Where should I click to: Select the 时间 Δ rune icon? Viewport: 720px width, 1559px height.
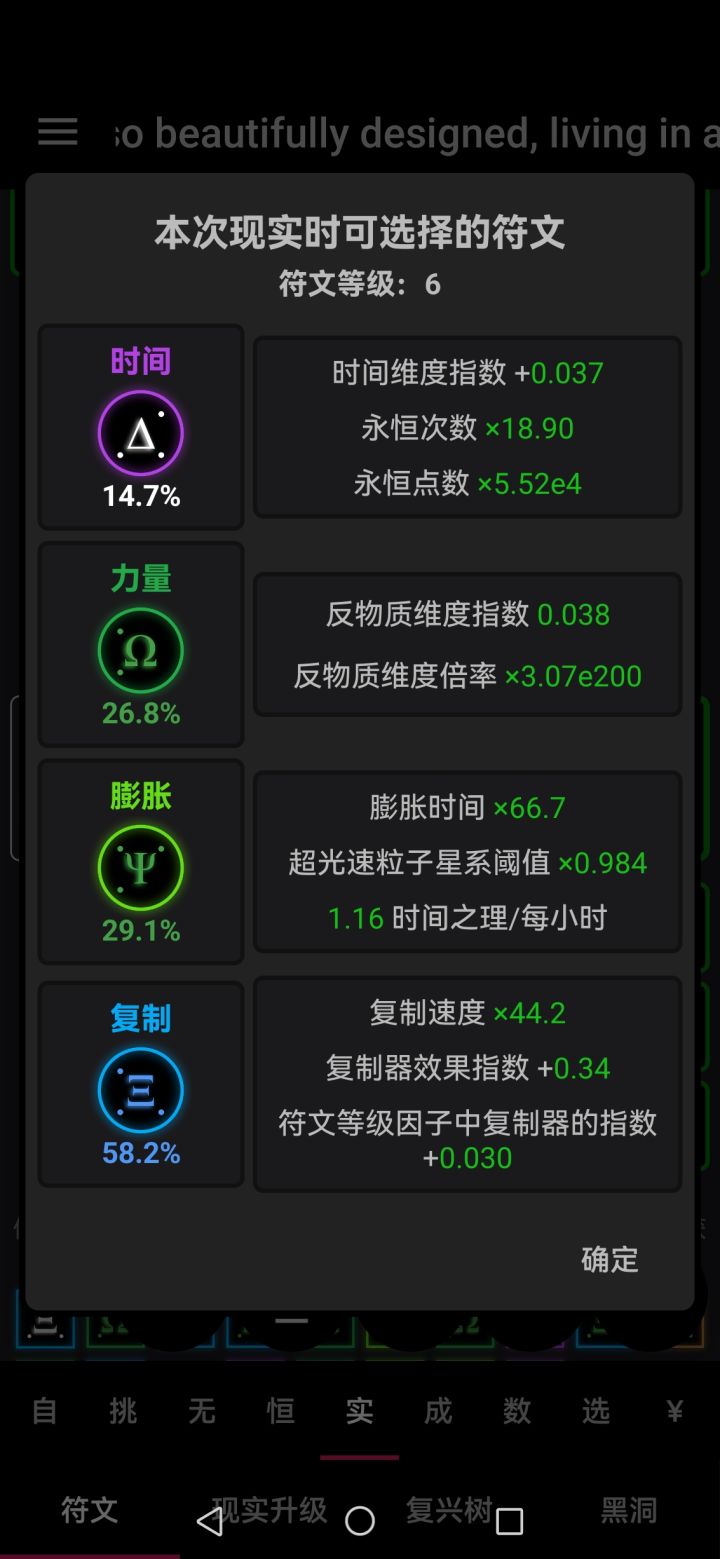(140, 432)
